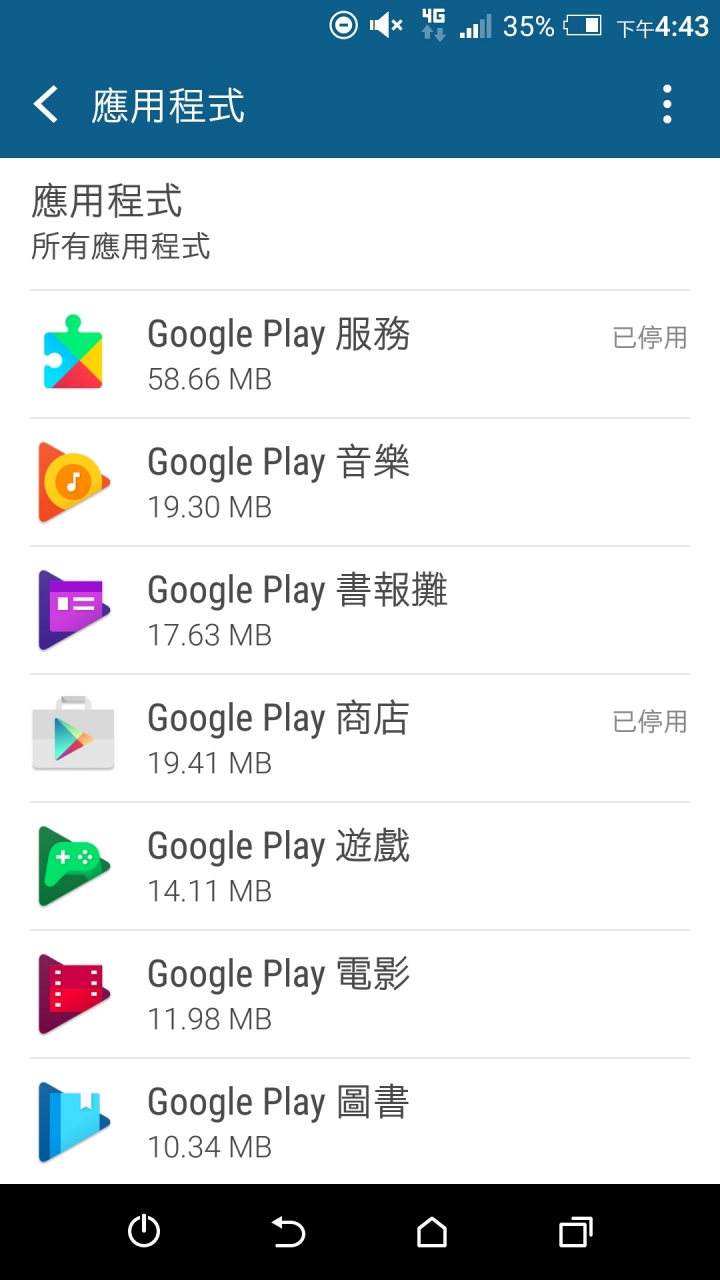Viewport: 720px width, 1280px height.
Task: View Google Play 遊戲 app info
Action: 360,866
